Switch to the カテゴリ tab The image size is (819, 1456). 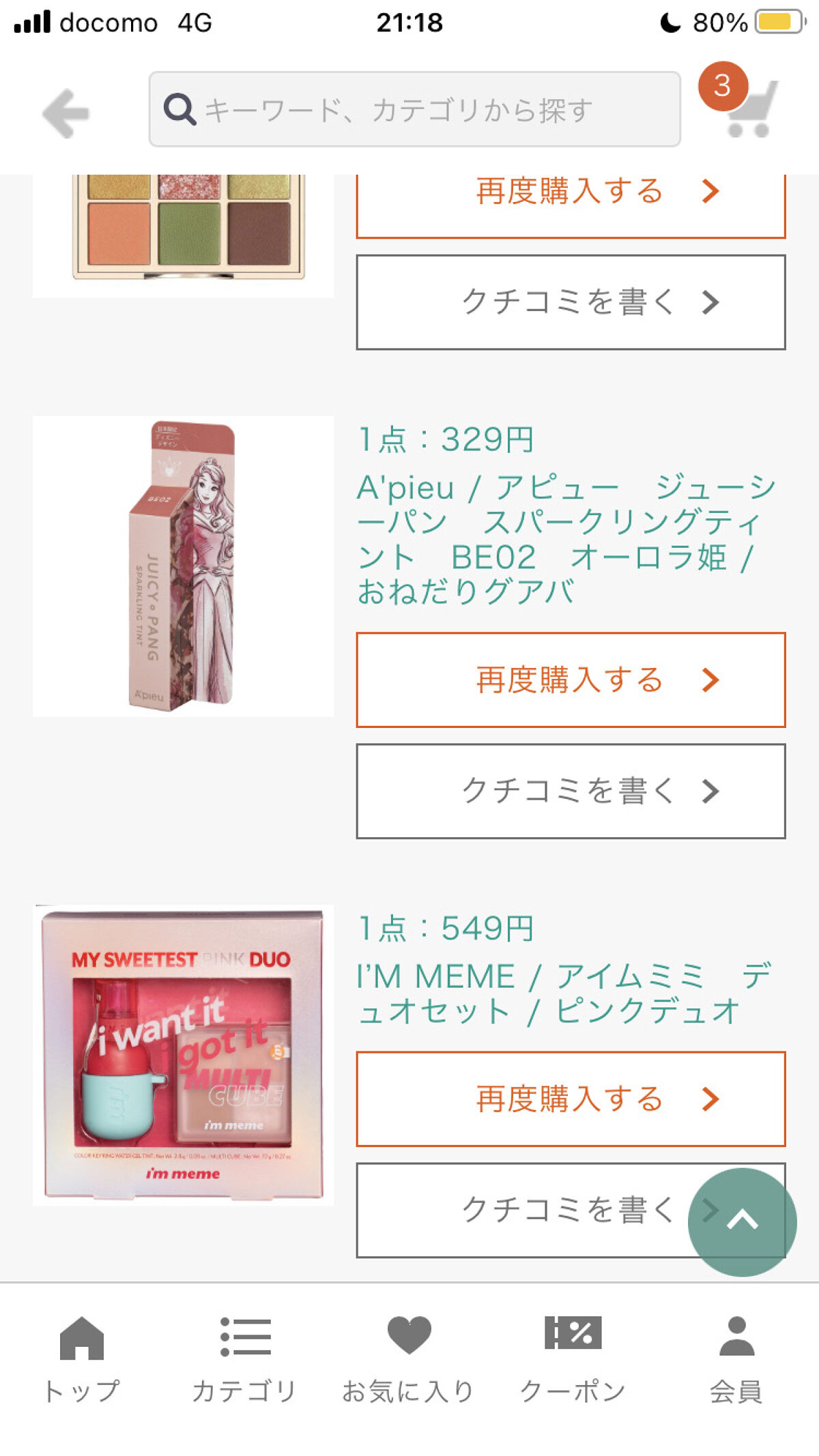click(x=244, y=1359)
